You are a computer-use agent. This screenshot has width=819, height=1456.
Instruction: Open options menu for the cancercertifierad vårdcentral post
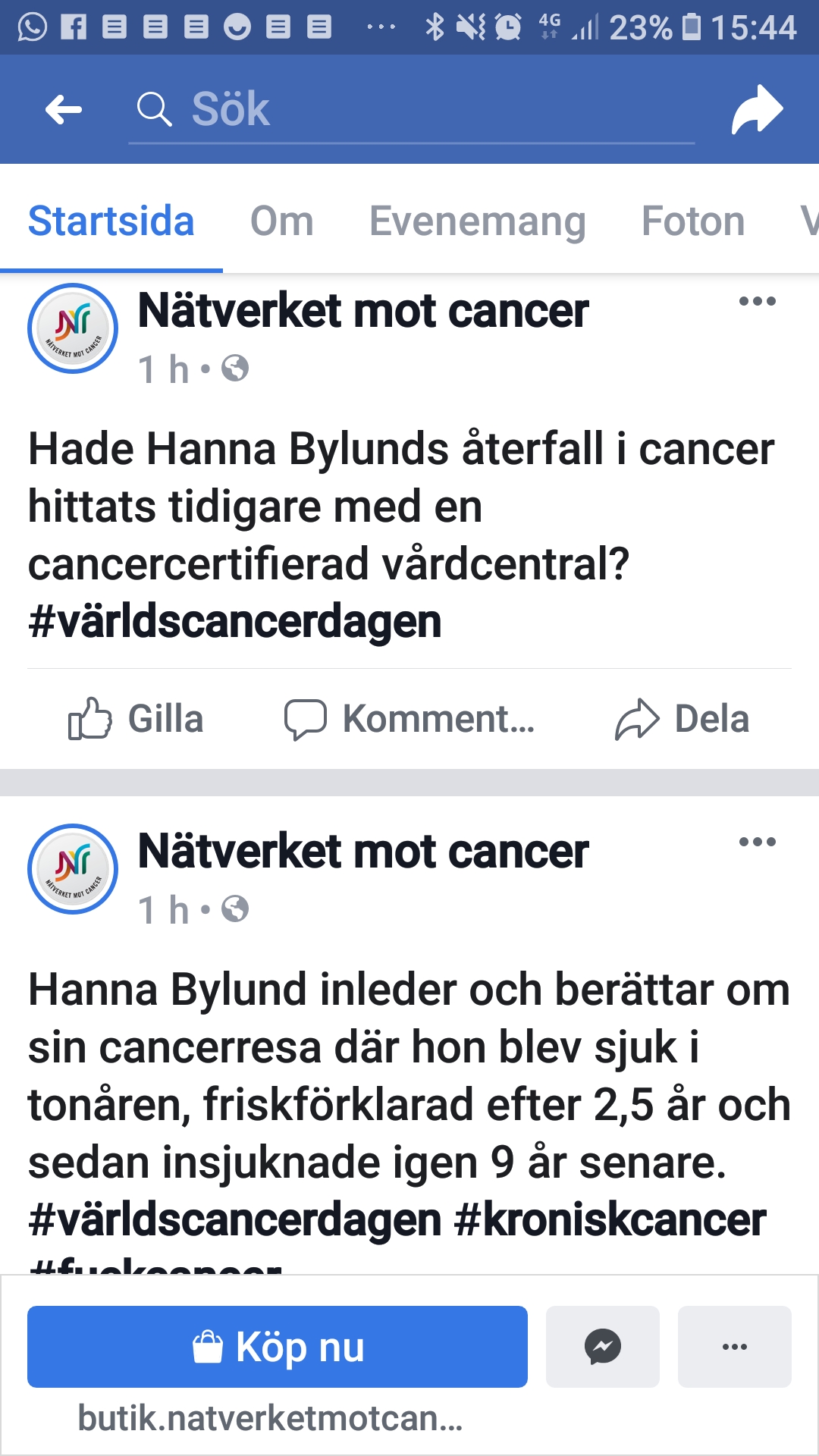(757, 302)
